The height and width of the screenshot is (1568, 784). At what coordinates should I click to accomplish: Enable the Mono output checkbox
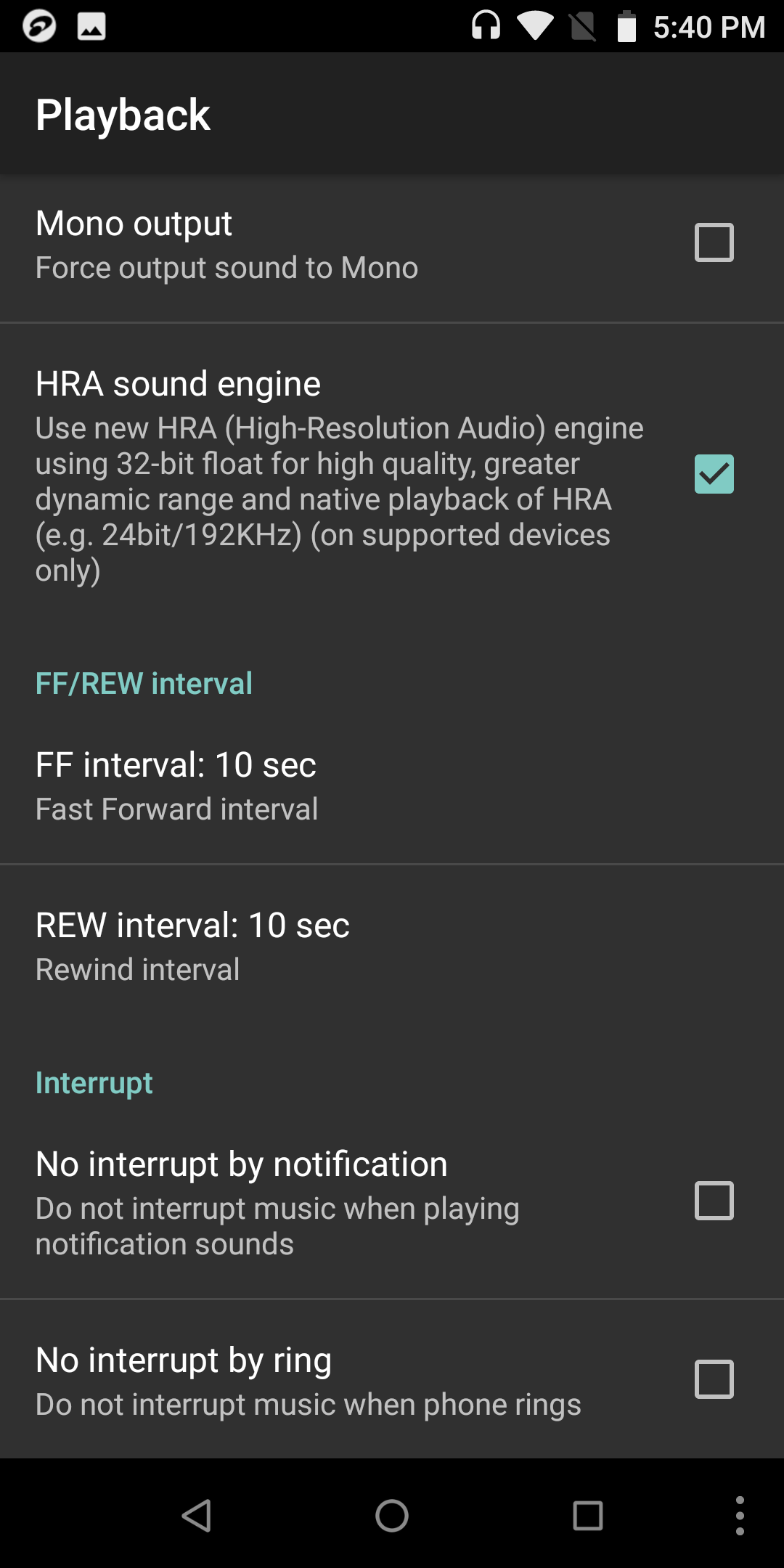[714, 242]
